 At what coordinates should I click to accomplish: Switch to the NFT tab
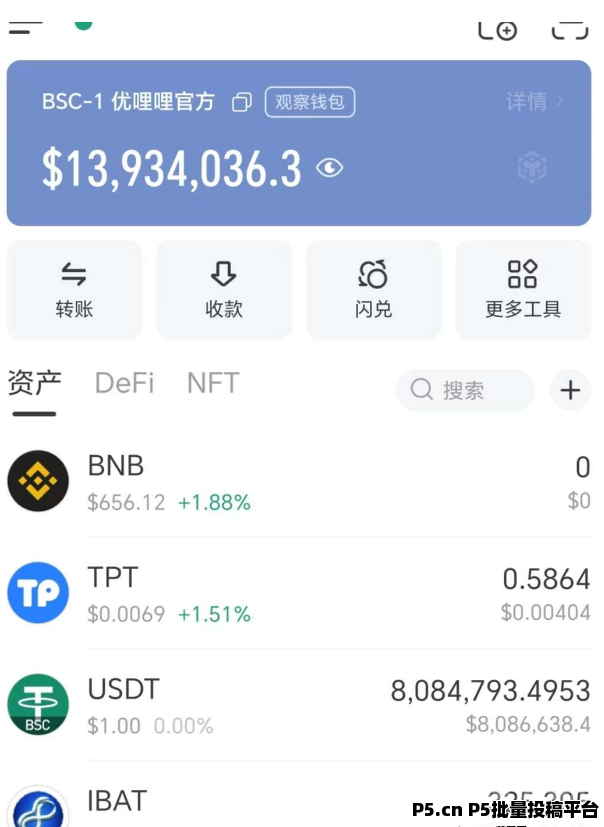tap(213, 383)
